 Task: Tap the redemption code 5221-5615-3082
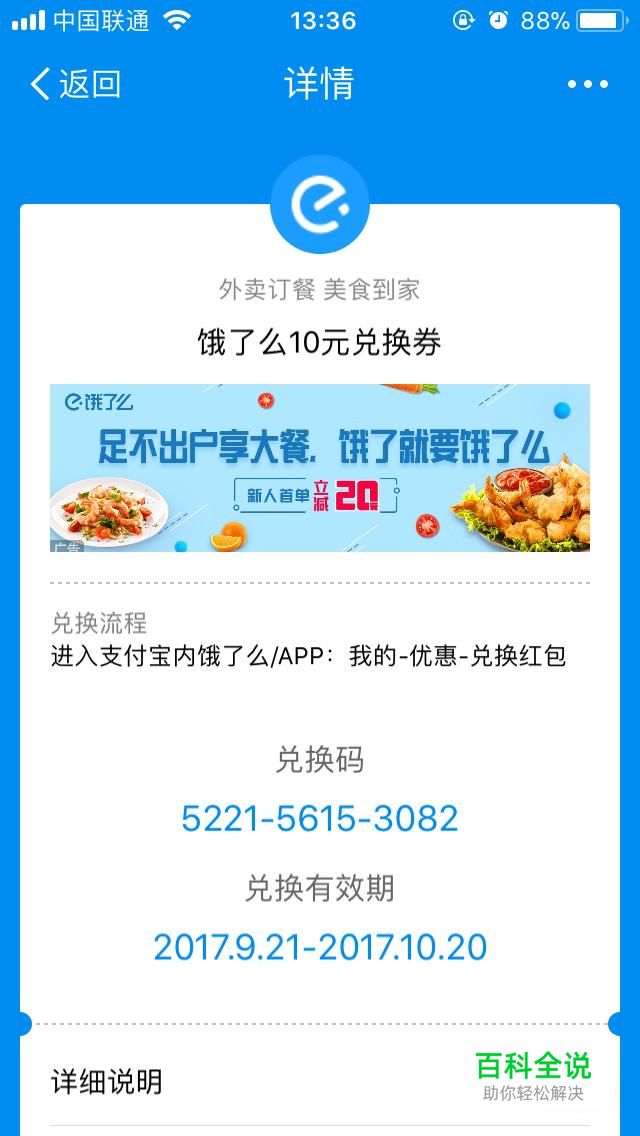click(x=320, y=818)
